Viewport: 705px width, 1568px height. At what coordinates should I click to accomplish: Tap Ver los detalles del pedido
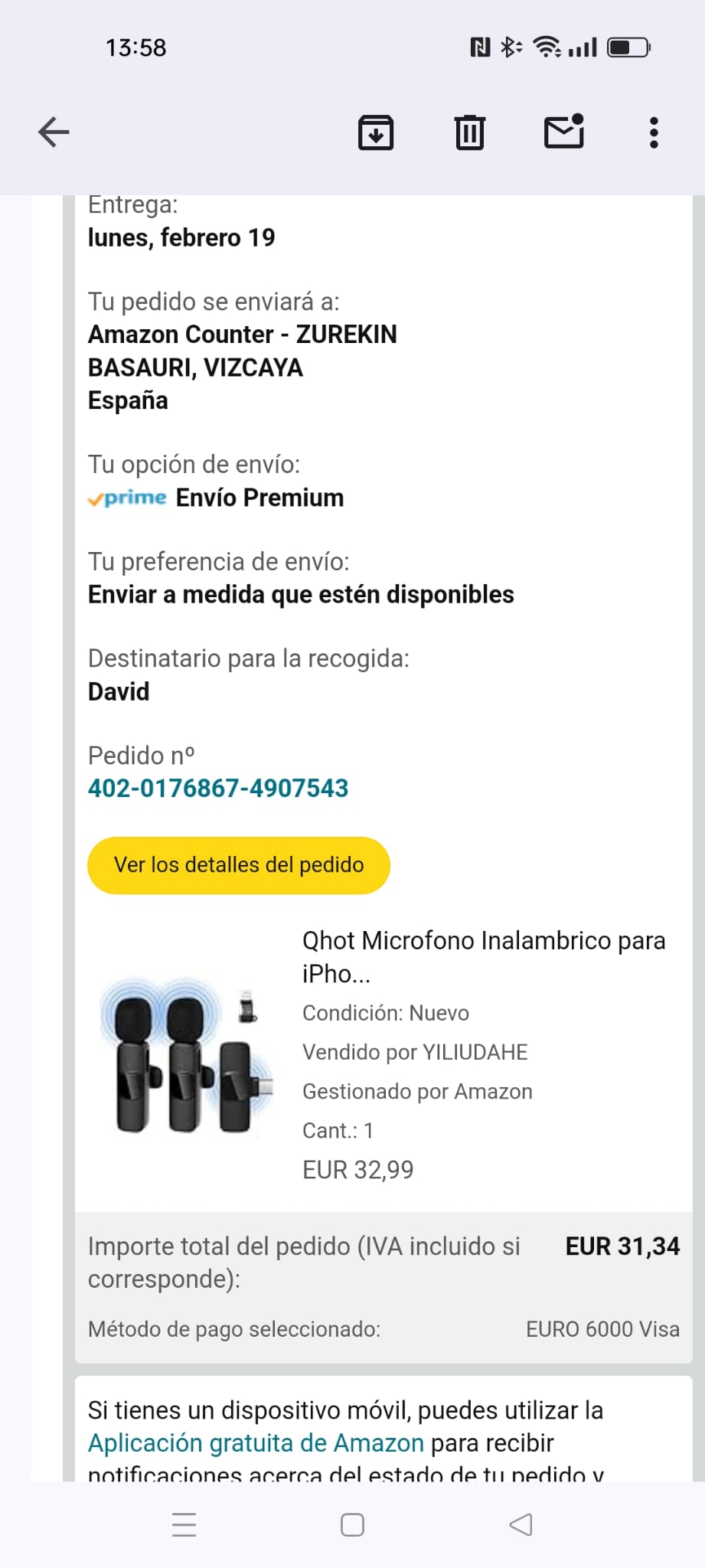238,865
